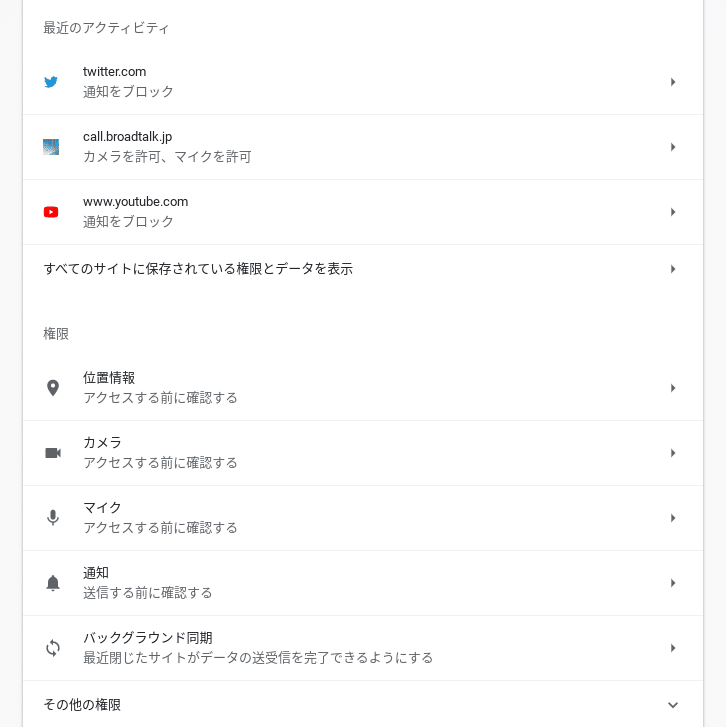Open バックグラウンド同期 settings
This screenshot has height=727, width=726.
362,648
